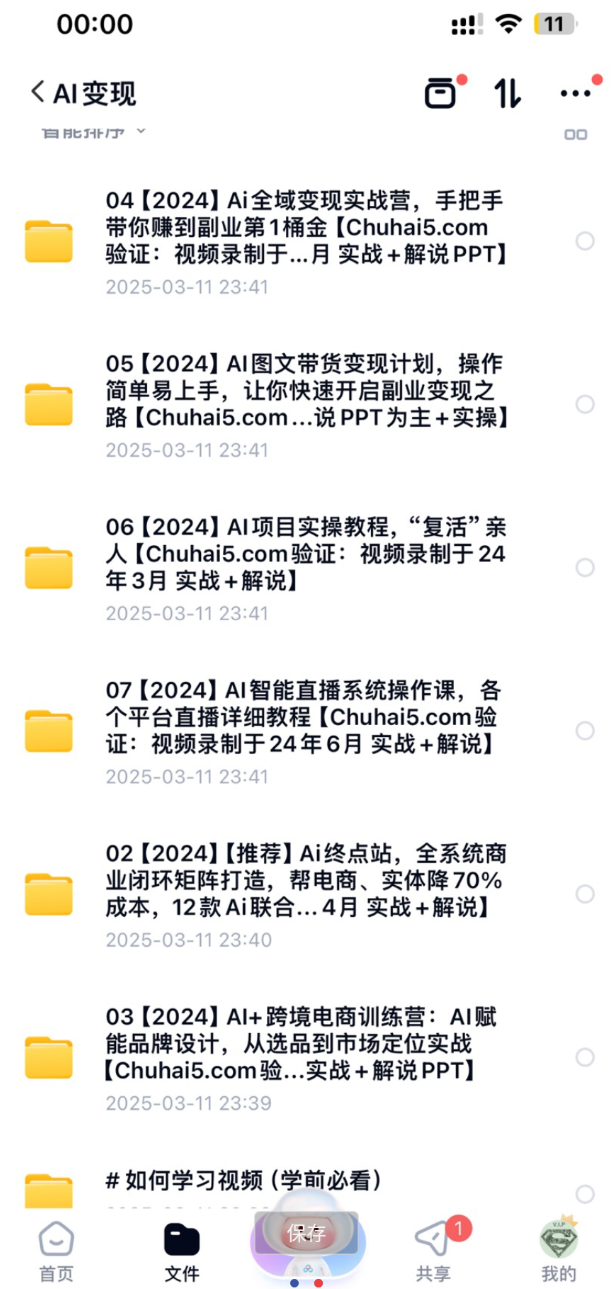Select the 07 AI智能直播 folder circle

(585, 731)
